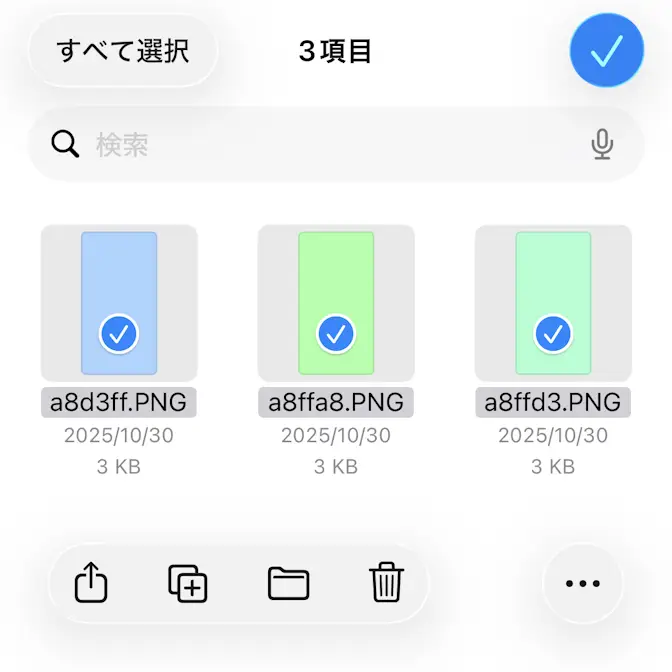Duplicate the selected files
Screen dimensions: 672x672
coord(187,583)
